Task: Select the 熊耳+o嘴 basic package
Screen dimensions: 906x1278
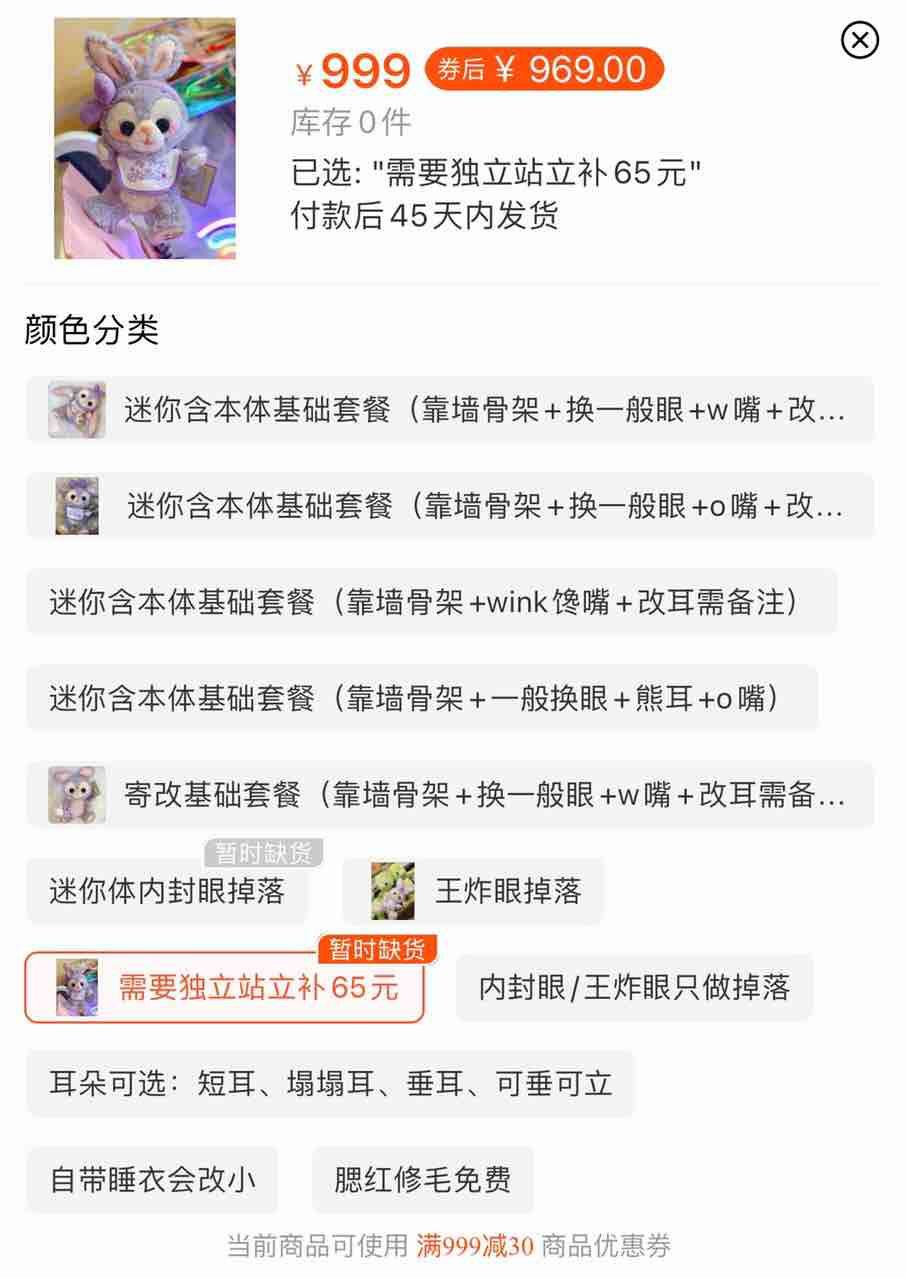Action: click(421, 698)
